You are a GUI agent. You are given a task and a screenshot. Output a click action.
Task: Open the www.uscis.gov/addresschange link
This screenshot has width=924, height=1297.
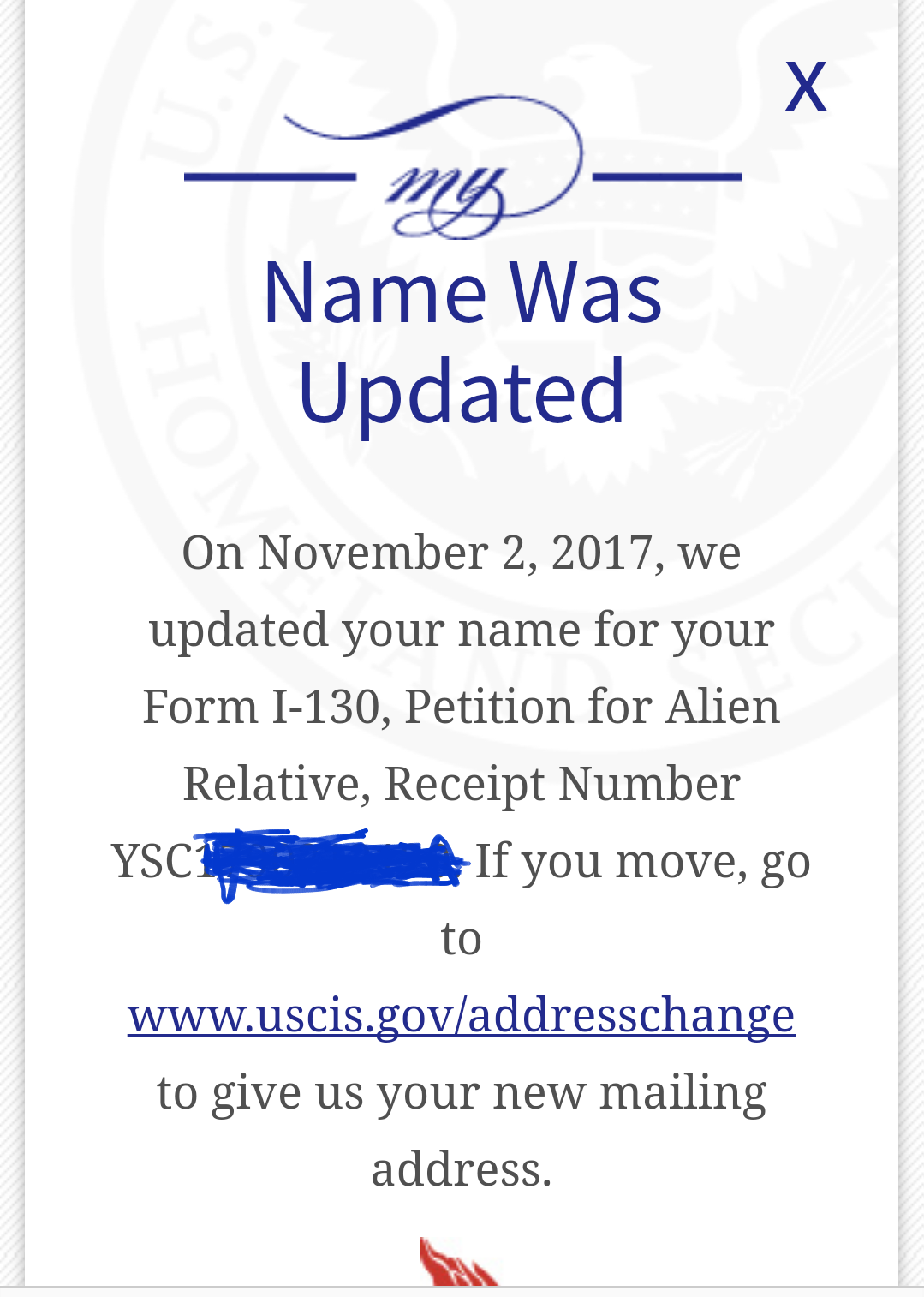(x=461, y=1015)
